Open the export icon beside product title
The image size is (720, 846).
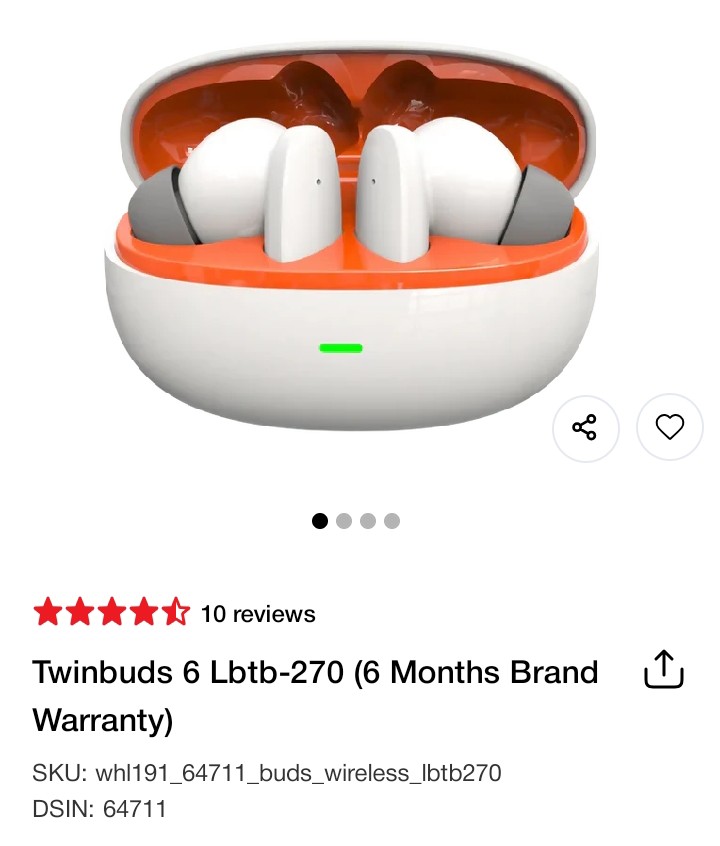tap(663, 670)
